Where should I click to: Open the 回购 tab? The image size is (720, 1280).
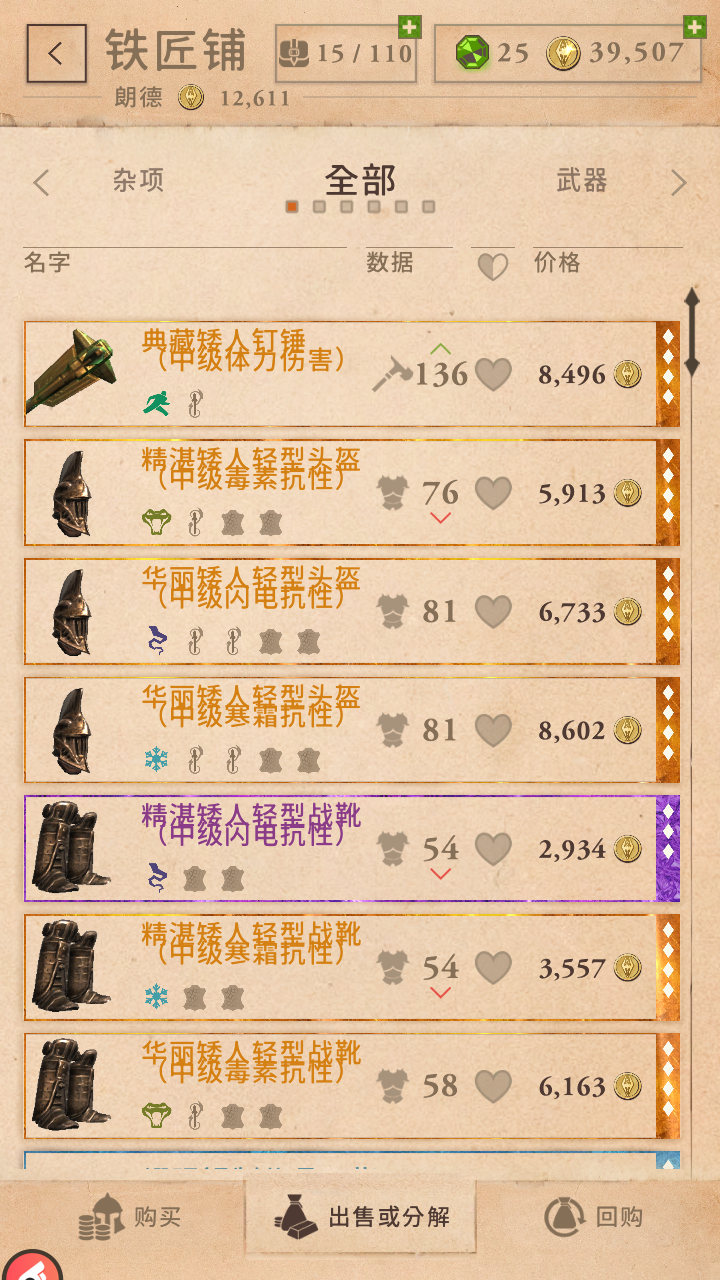pos(593,1217)
